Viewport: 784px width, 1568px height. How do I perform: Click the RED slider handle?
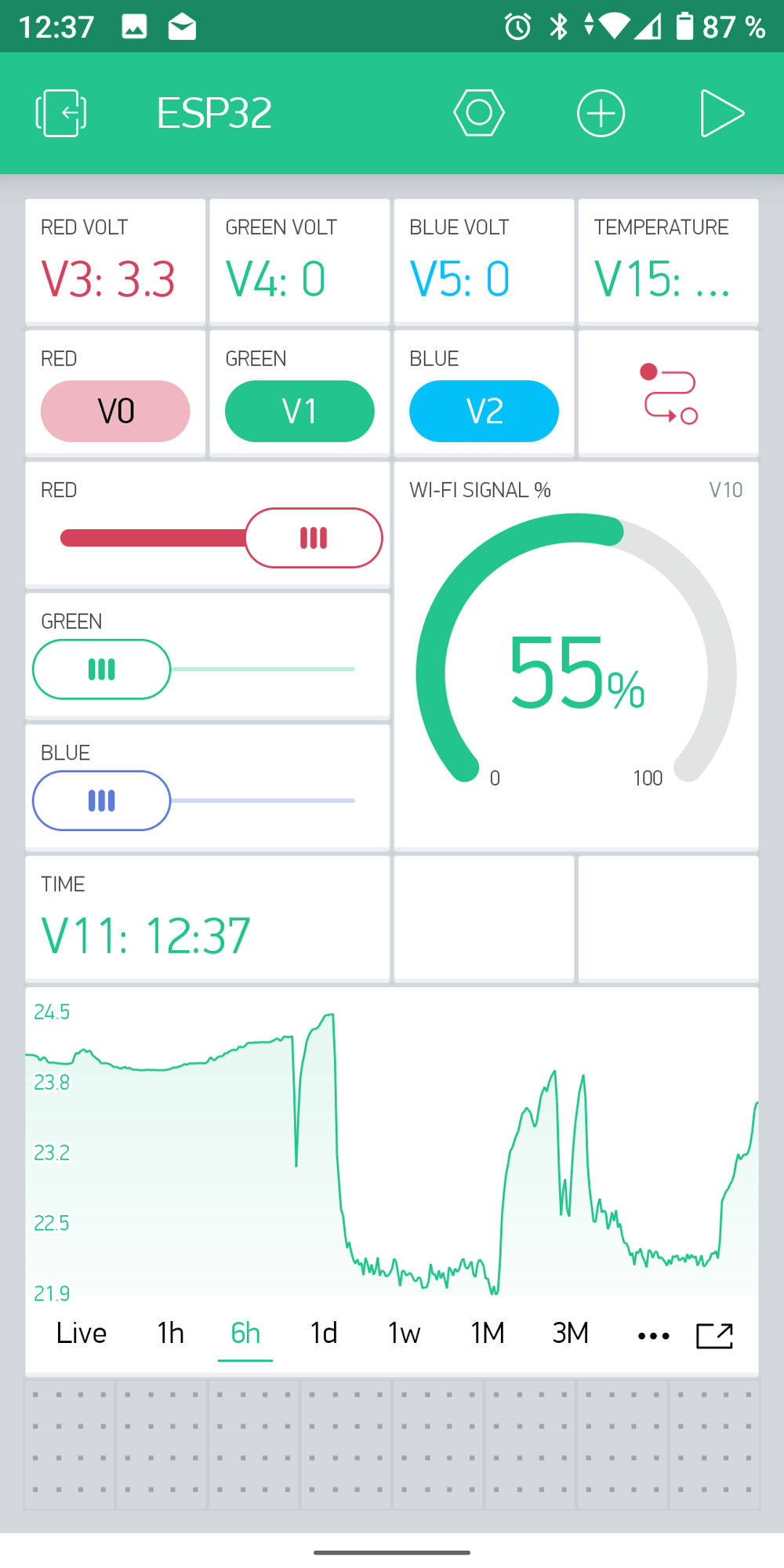click(x=314, y=538)
